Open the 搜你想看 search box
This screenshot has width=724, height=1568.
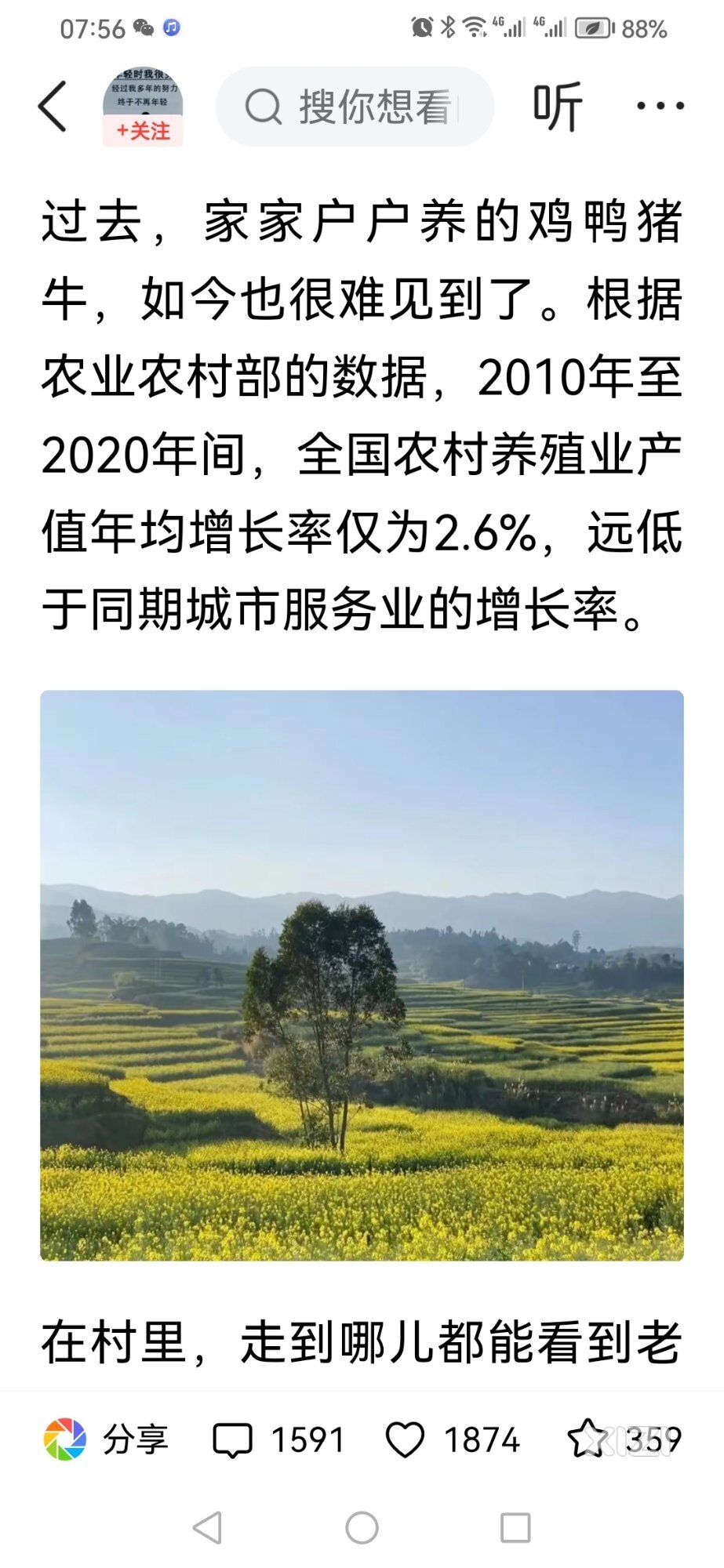[355, 107]
